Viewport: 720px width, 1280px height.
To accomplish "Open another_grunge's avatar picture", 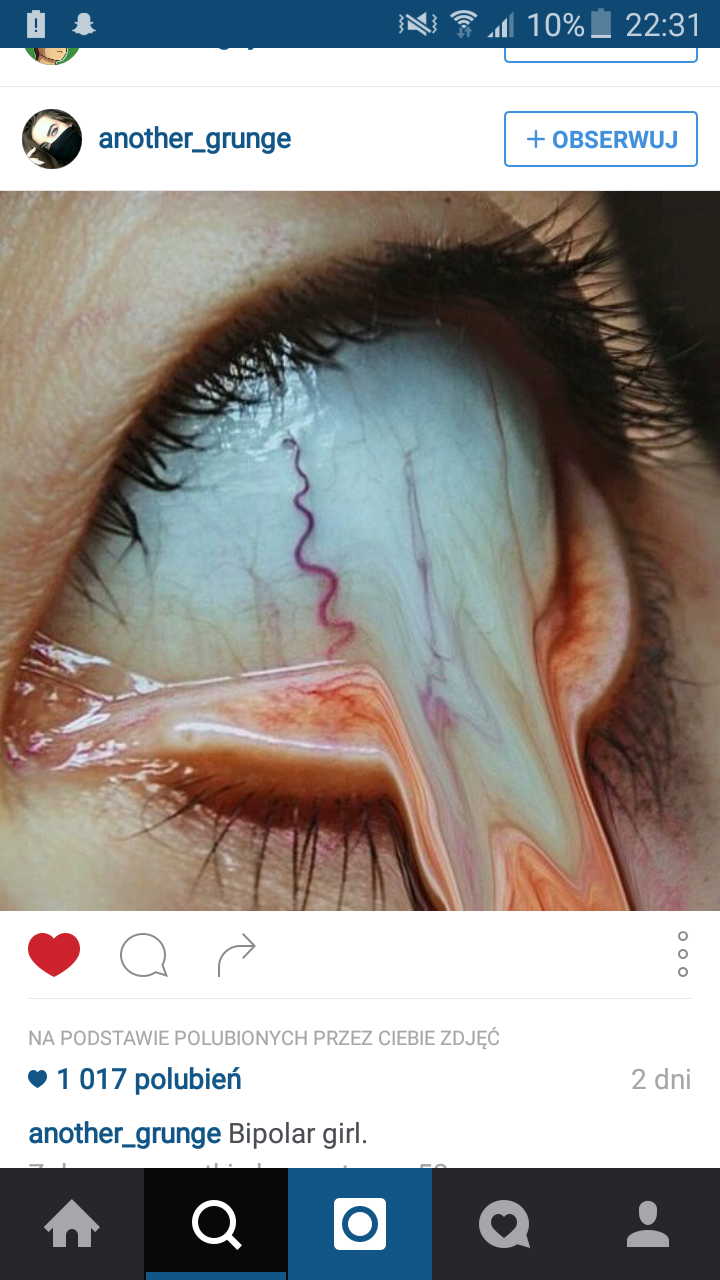I will (x=52, y=139).
